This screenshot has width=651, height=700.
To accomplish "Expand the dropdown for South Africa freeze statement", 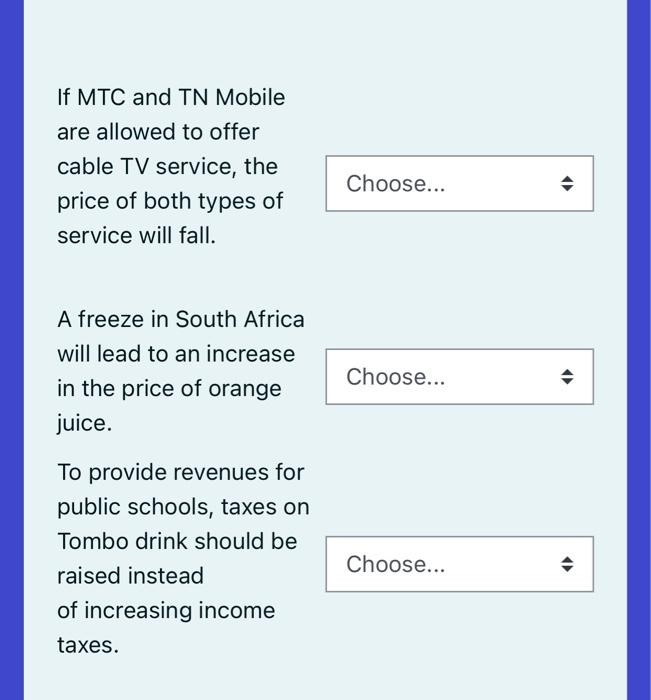I will pos(459,377).
